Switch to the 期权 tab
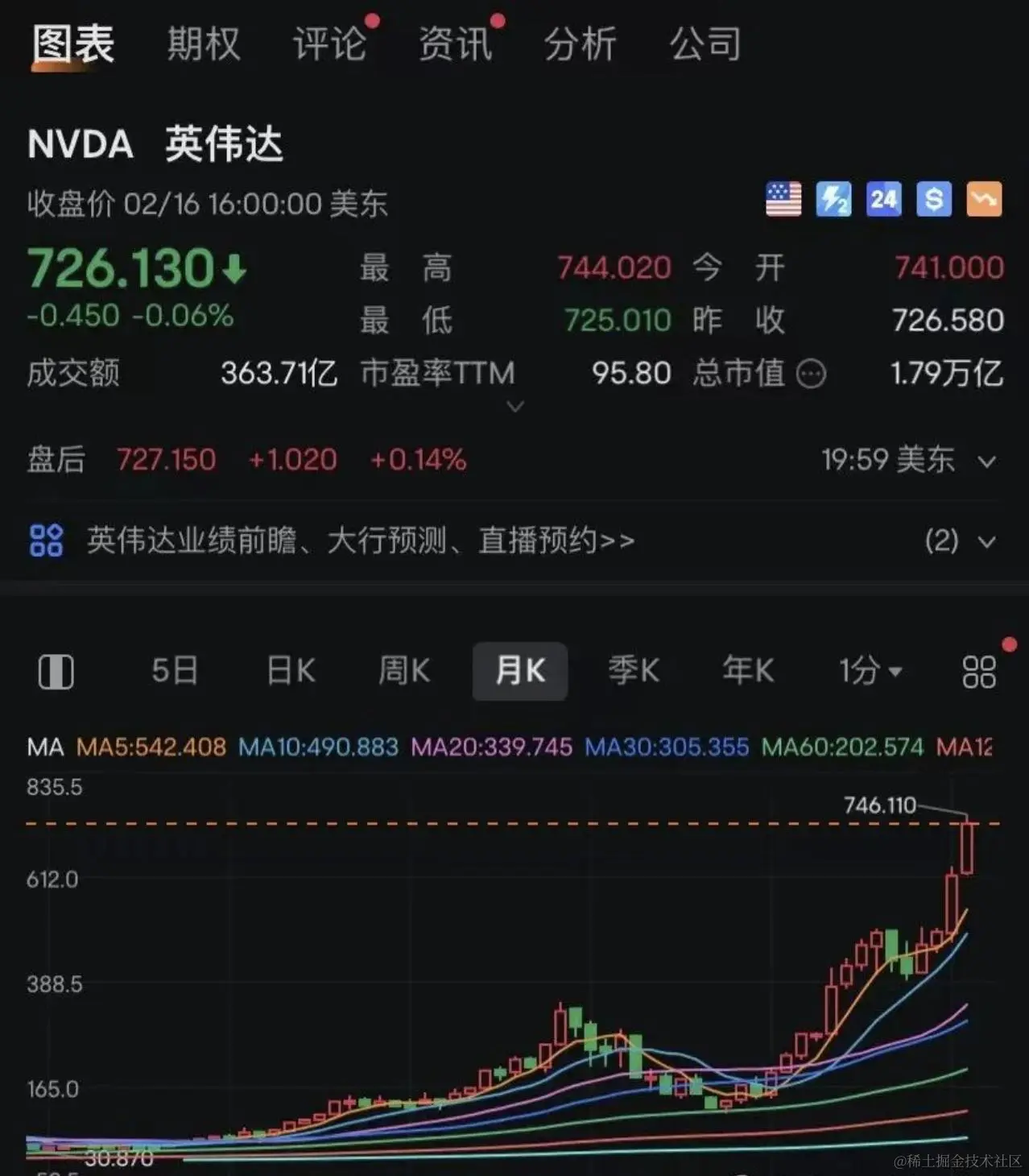Screen dimensions: 1029x1176 coord(203,43)
